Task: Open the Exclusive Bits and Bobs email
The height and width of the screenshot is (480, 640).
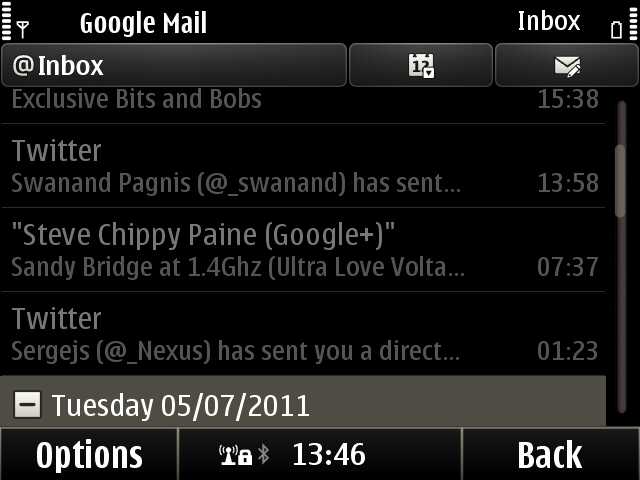Action: point(300,101)
